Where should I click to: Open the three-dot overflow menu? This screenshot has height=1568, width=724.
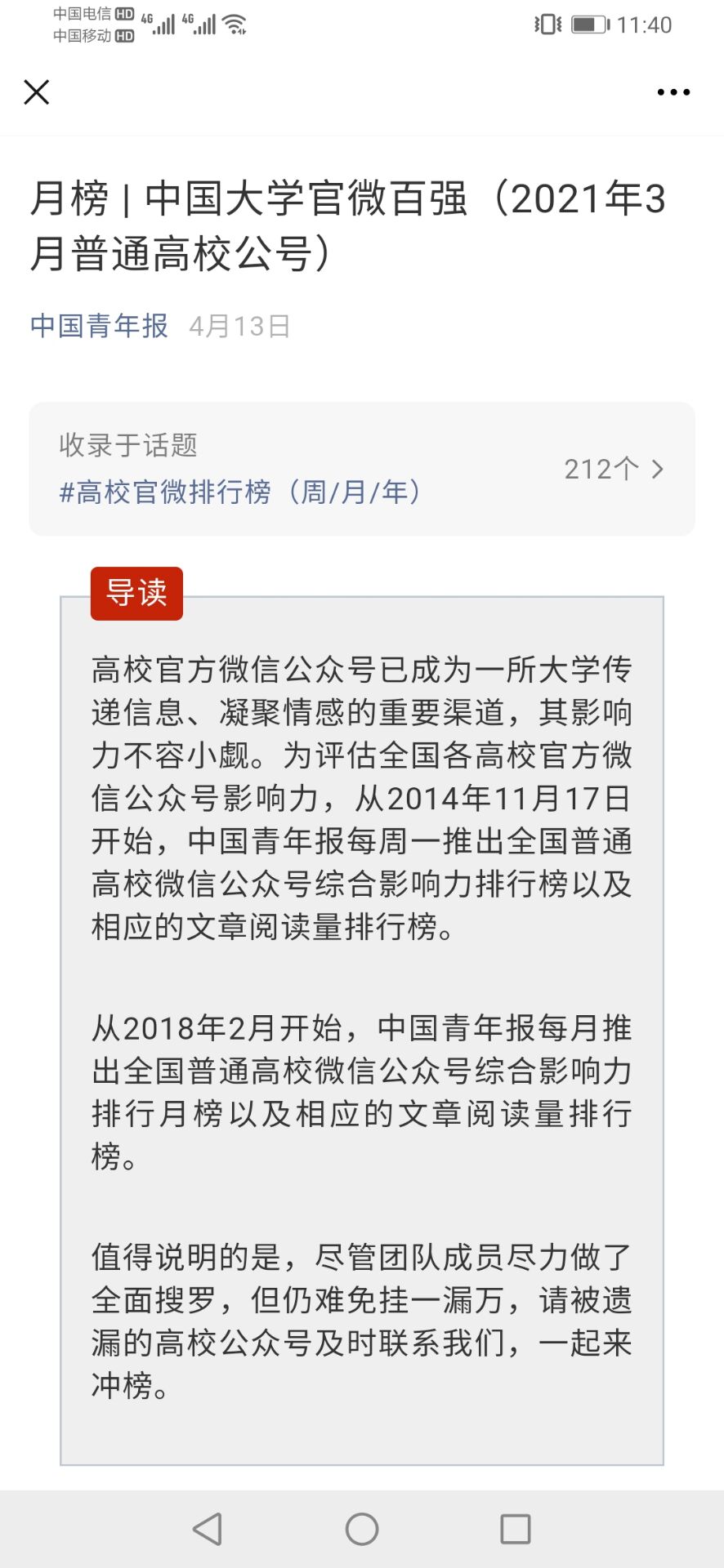tap(673, 92)
